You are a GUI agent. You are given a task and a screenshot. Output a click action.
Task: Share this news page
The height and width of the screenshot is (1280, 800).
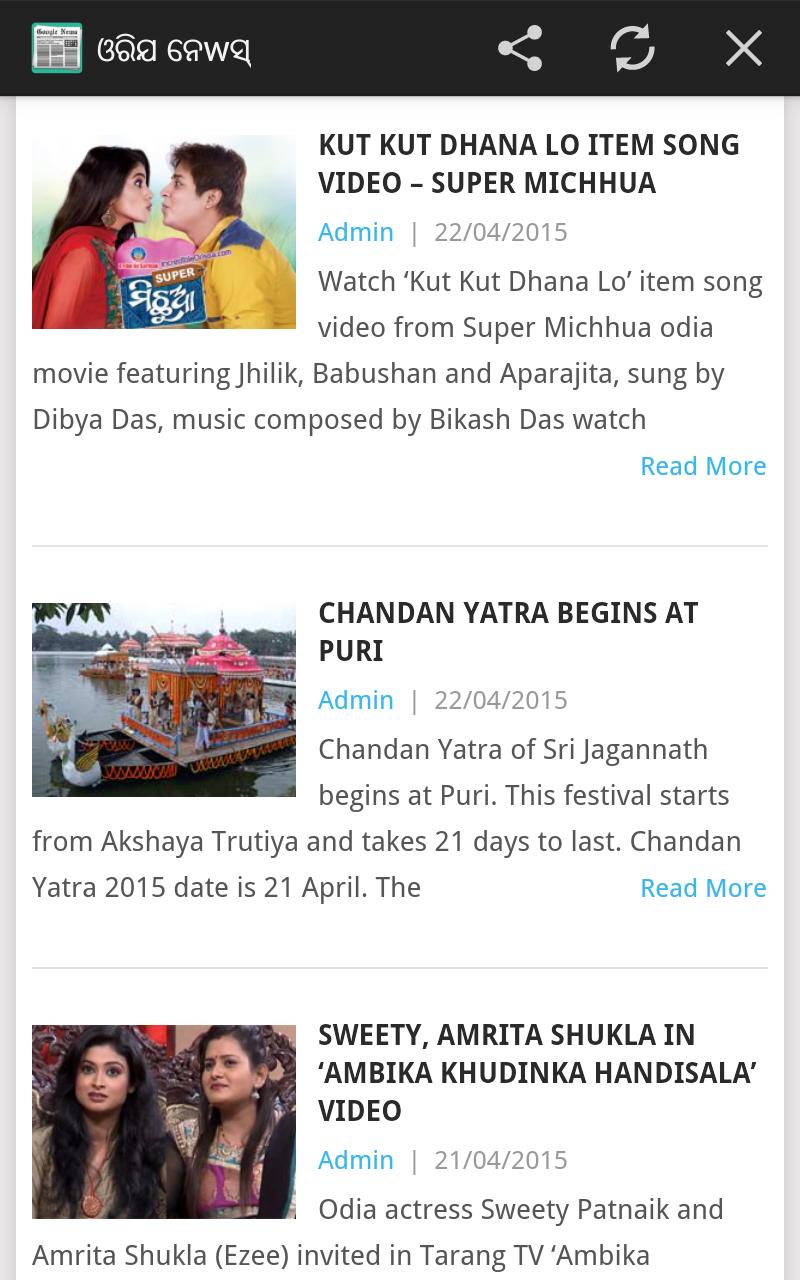(520, 48)
